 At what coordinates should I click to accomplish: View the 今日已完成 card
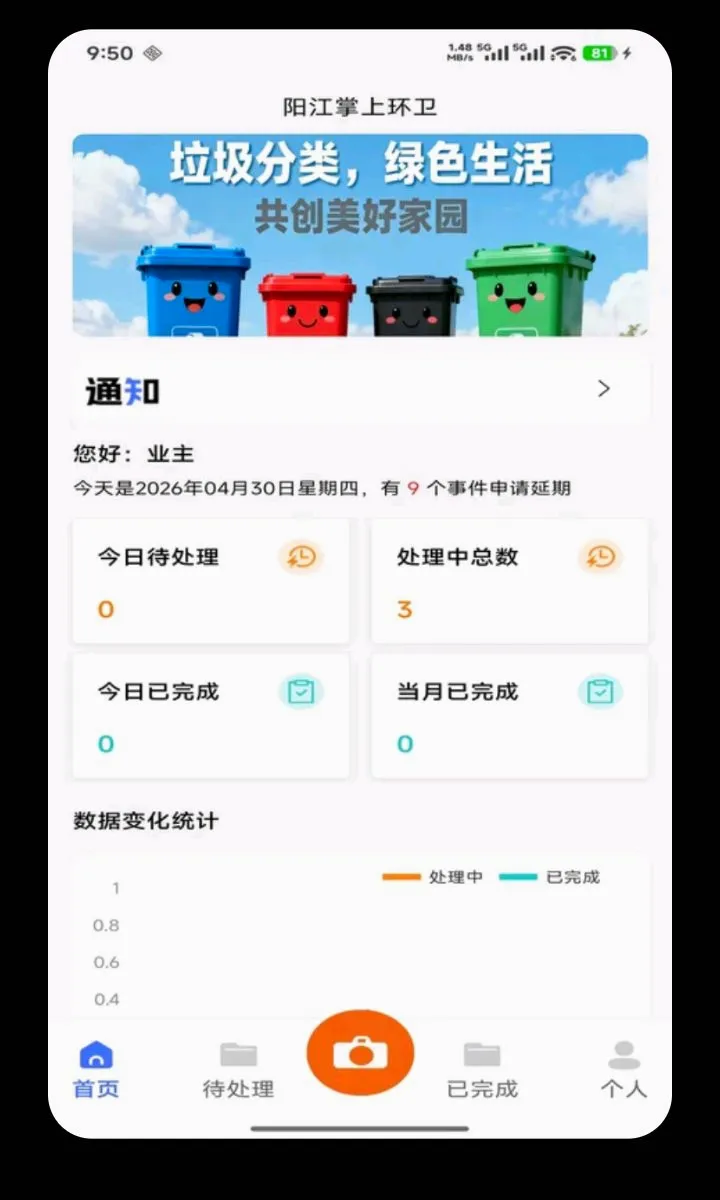pyautogui.click(x=210, y=716)
